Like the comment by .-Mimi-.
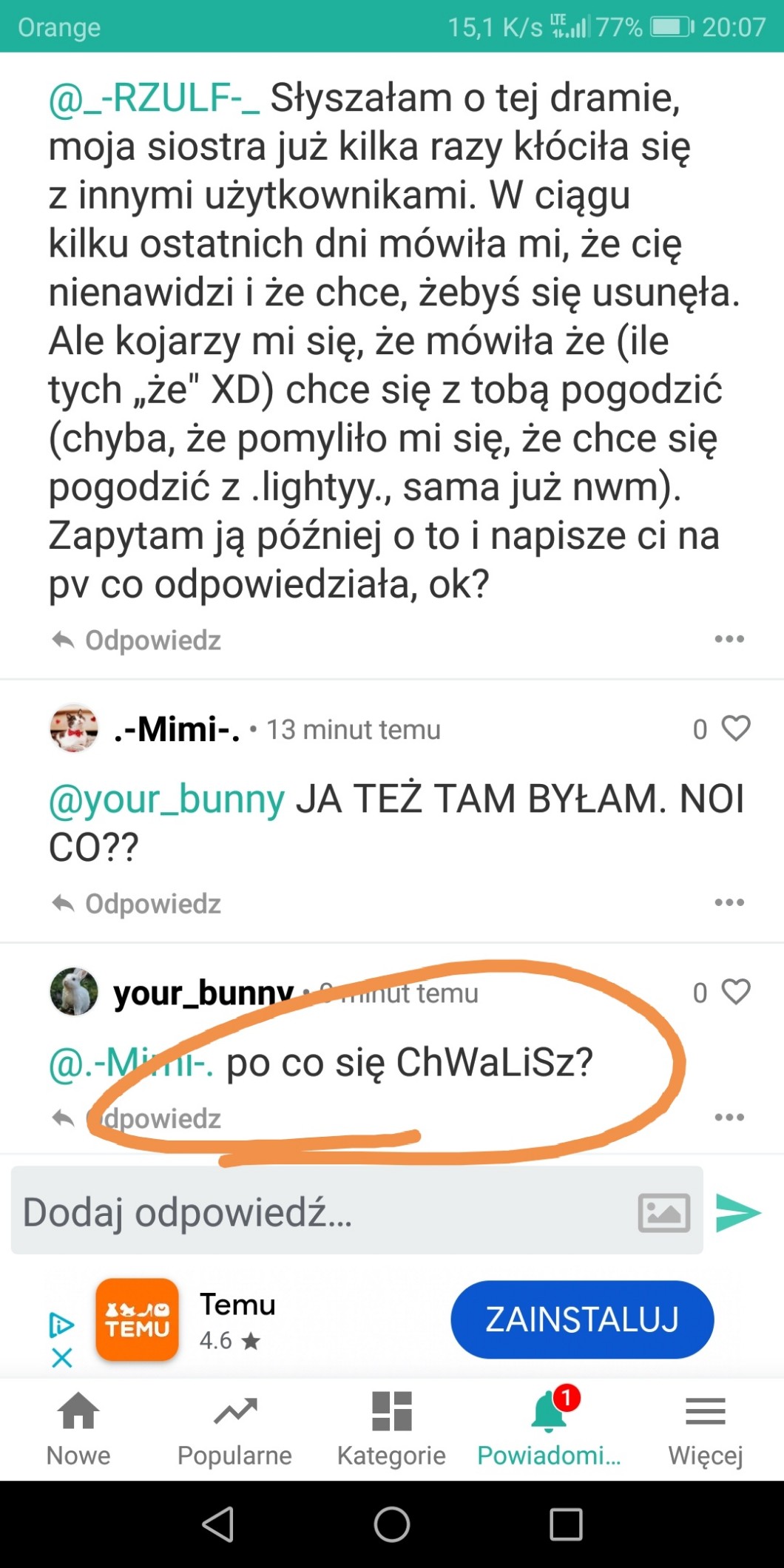The width and height of the screenshot is (784, 1568). click(736, 729)
